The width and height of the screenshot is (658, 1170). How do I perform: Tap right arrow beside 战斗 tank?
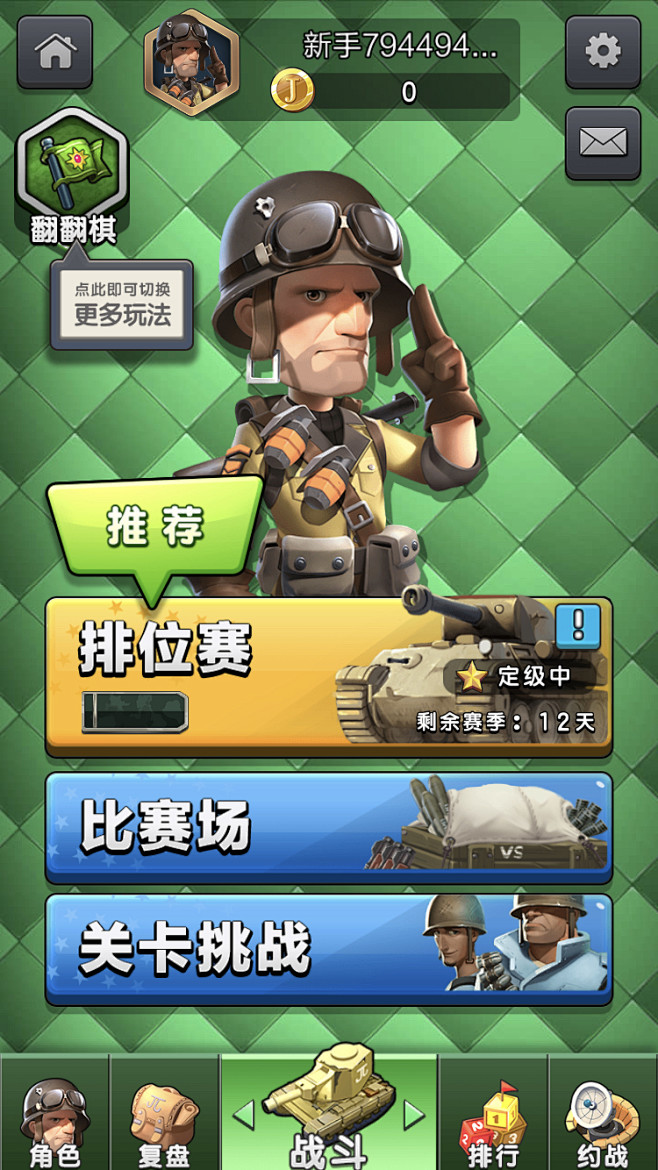click(x=414, y=1113)
